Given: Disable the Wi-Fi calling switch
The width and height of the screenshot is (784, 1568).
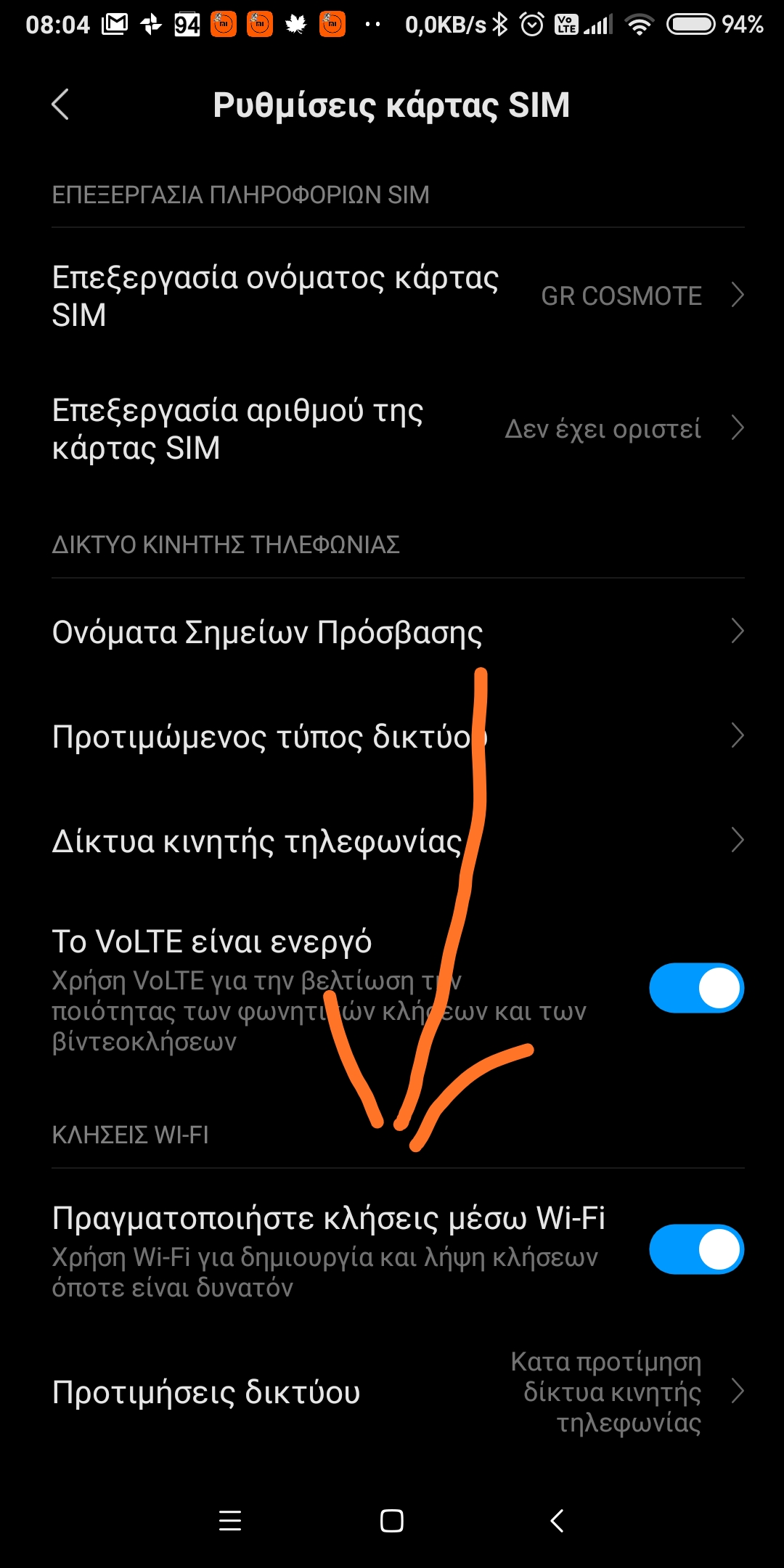Looking at the screenshot, I should click(695, 1249).
